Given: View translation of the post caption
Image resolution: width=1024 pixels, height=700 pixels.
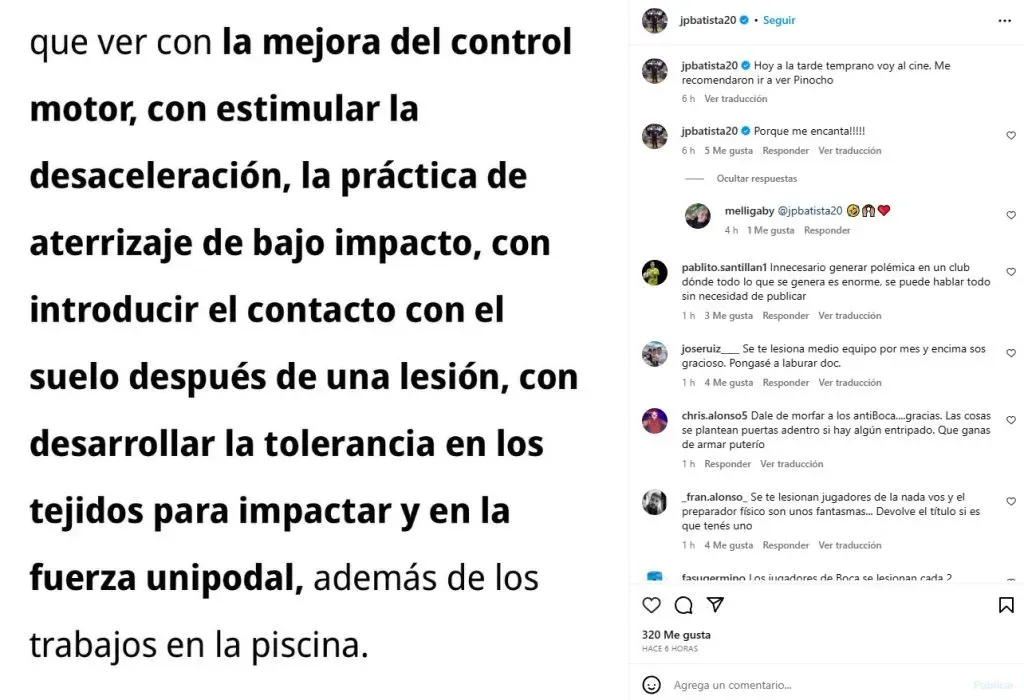Looking at the screenshot, I should tap(735, 99).
